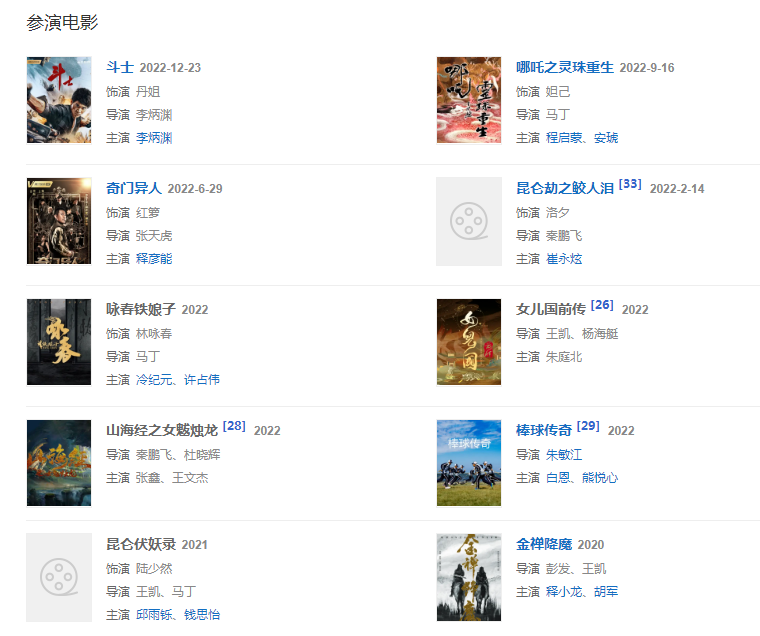View lead actor 释小龙

(564, 592)
